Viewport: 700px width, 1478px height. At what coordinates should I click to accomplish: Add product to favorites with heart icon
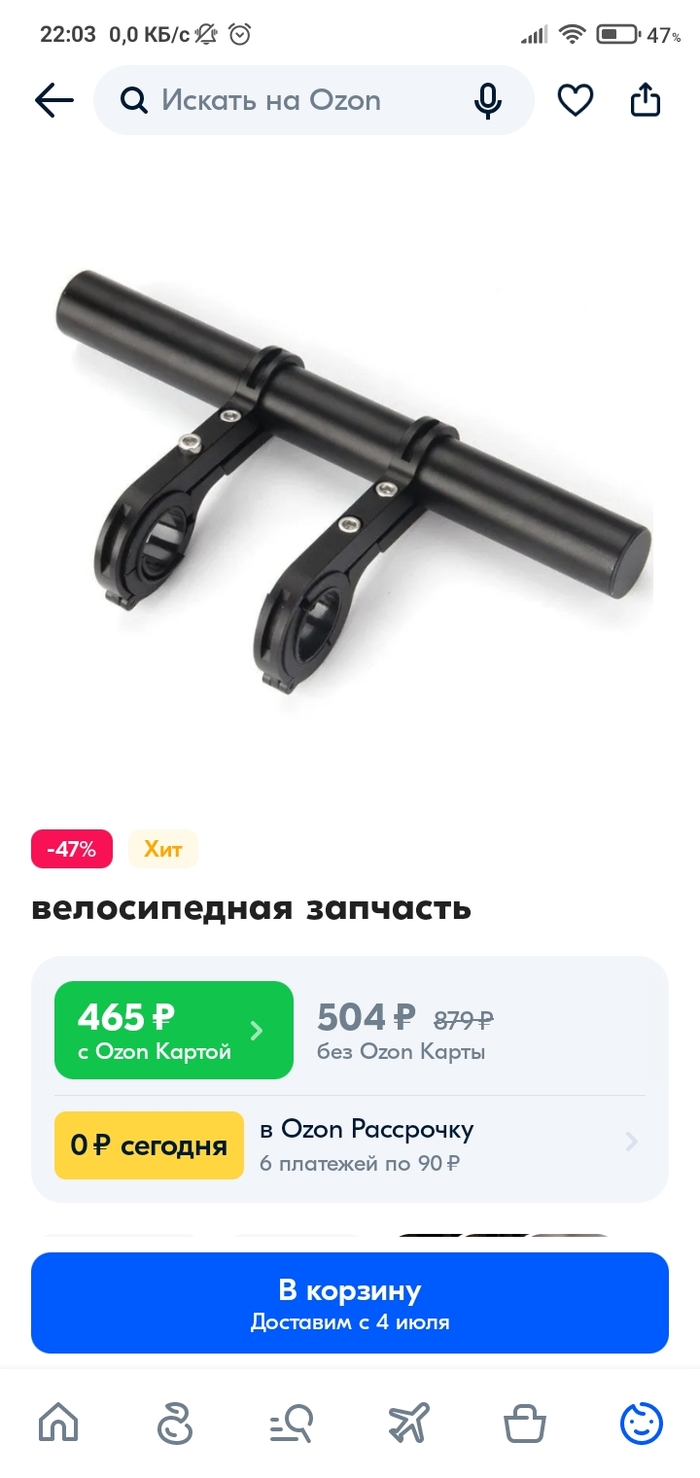click(x=575, y=101)
